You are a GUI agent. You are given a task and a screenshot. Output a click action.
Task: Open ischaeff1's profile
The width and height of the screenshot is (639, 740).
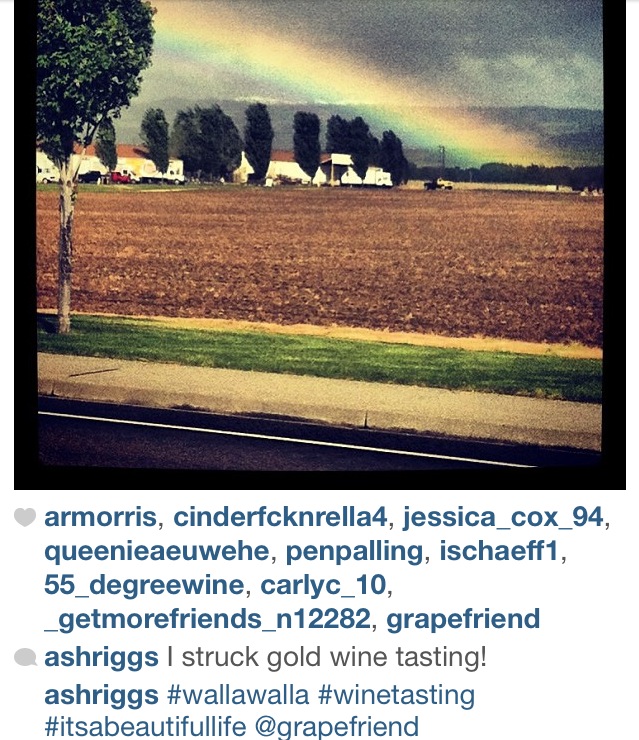point(486,551)
